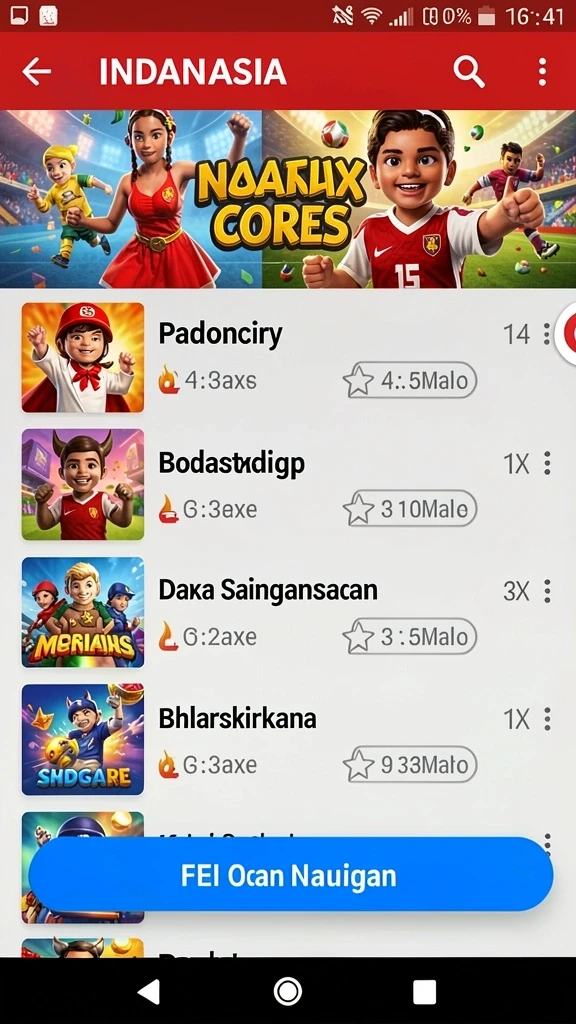Screen dimensions: 576x1024
Task: Go back using the top-left arrow
Action: (x=37, y=71)
